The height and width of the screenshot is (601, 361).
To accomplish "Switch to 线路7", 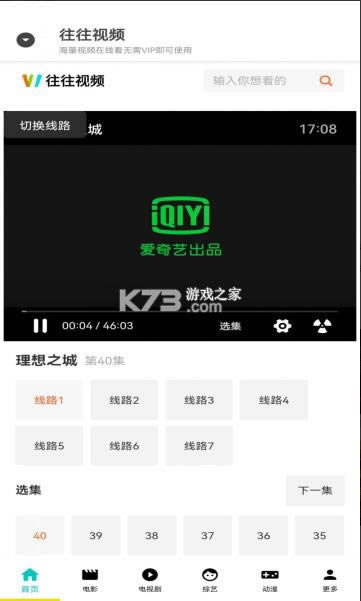I will point(199,445).
